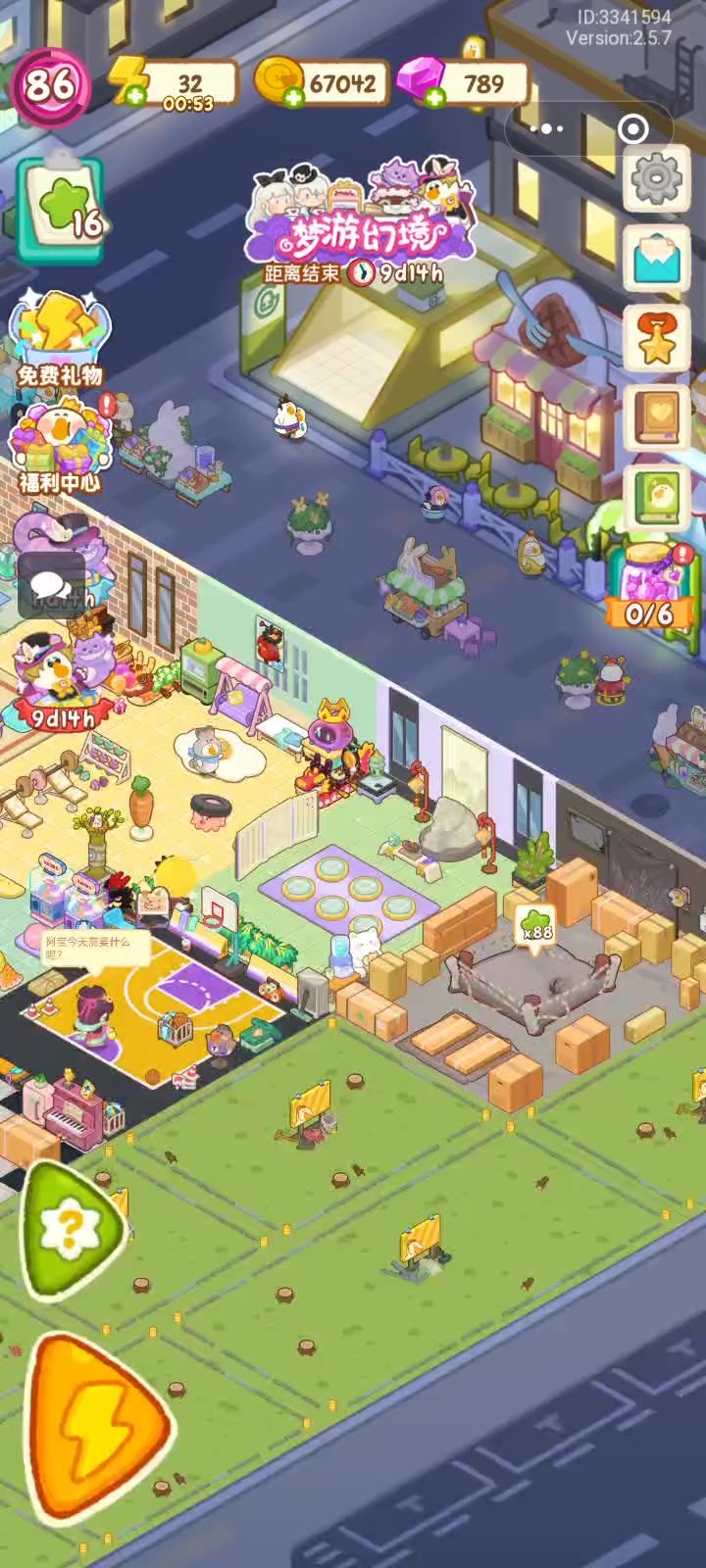
Task: Open the settings gear
Action: coord(656,178)
